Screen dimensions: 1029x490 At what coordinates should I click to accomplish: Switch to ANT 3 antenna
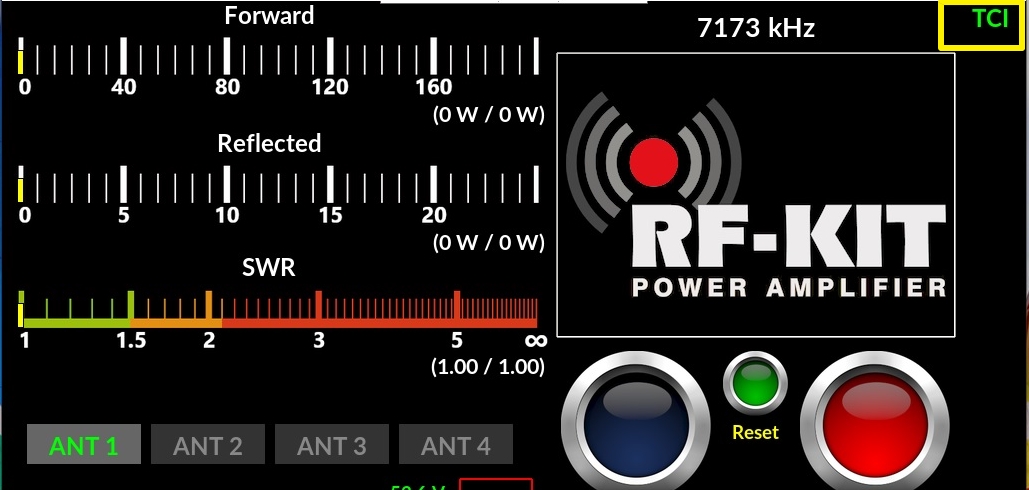coord(332,445)
